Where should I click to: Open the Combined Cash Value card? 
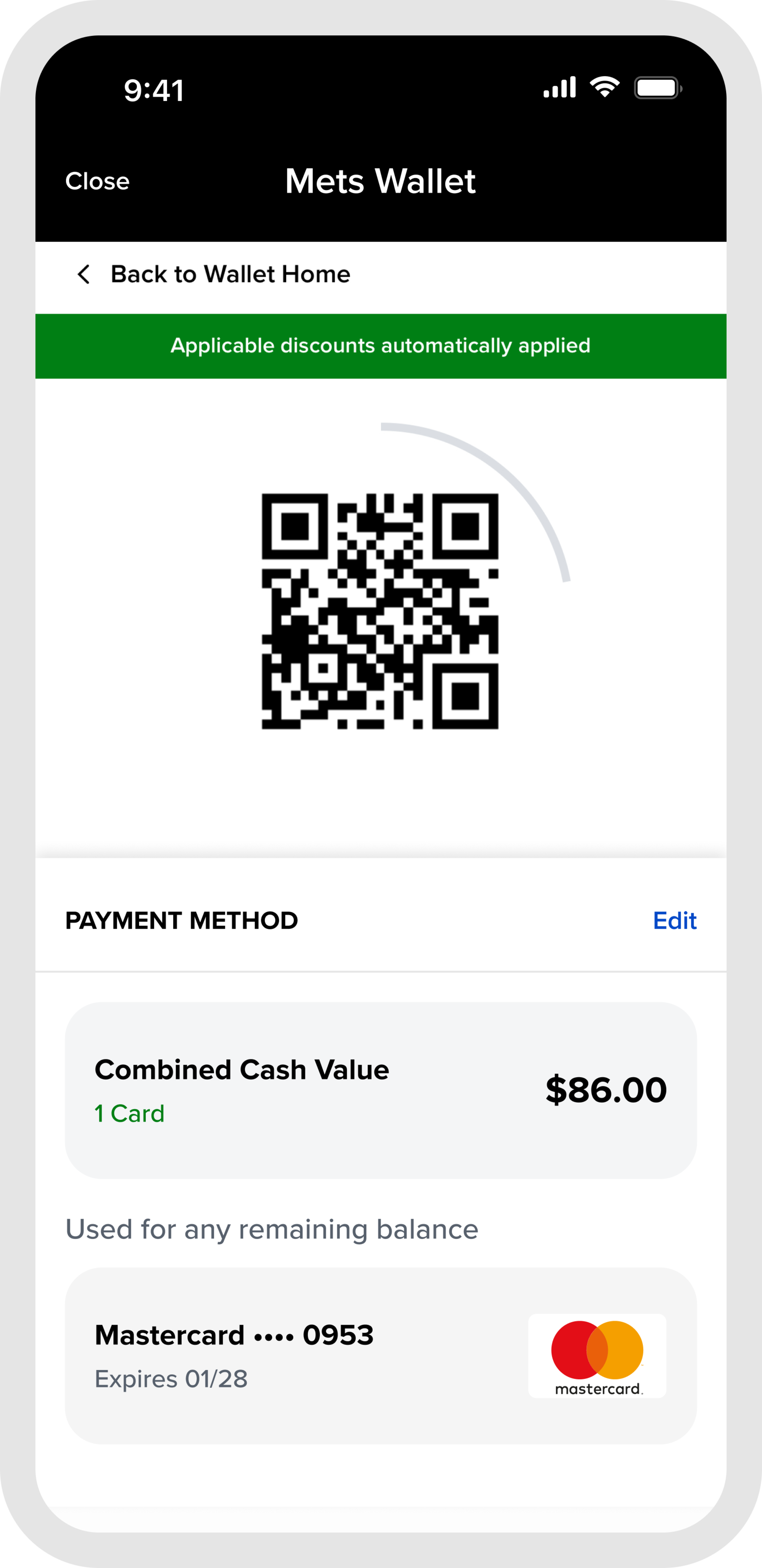(x=380, y=1090)
